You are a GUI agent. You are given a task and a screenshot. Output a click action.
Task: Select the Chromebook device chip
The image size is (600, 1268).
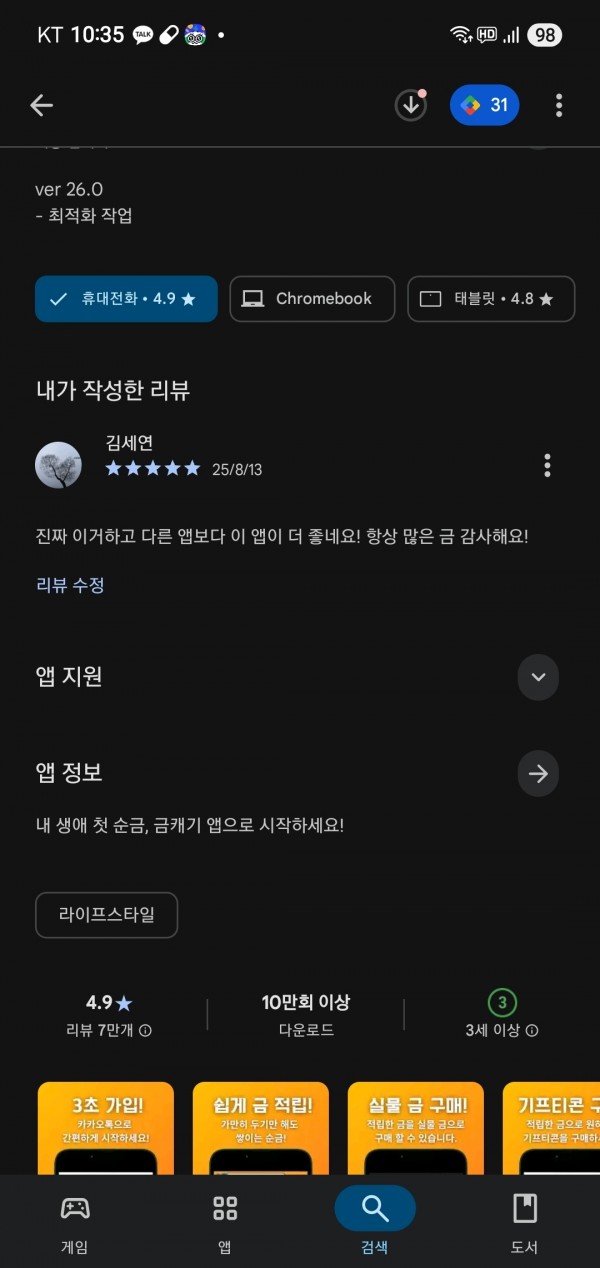(x=312, y=299)
